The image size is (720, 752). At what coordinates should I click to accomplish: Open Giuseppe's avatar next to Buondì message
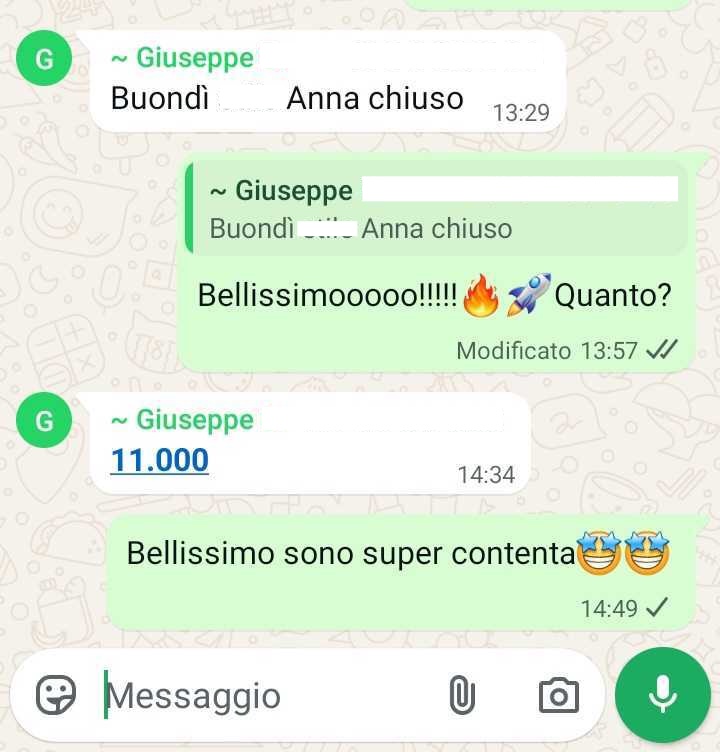click(x=44, y=59)
